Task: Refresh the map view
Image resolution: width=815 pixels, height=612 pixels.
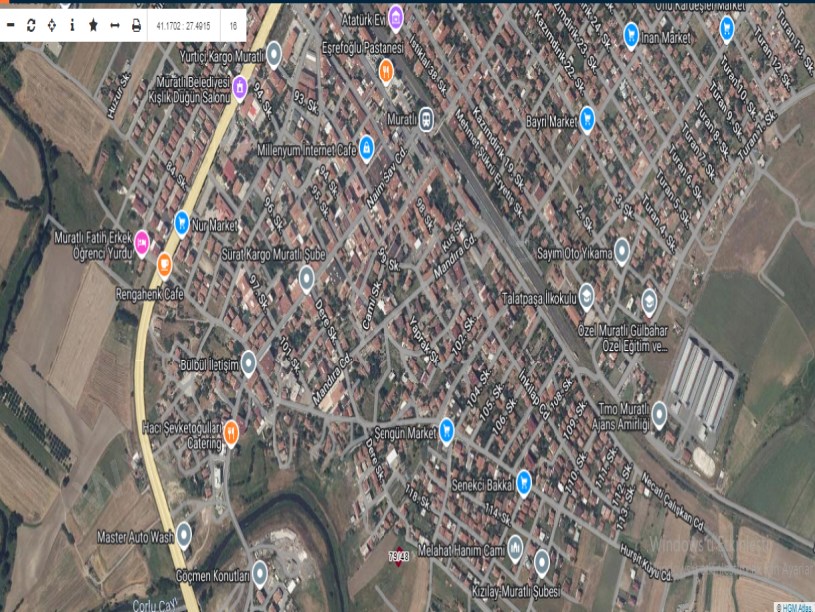Action: pyautogui.click(x=31, y=25)
